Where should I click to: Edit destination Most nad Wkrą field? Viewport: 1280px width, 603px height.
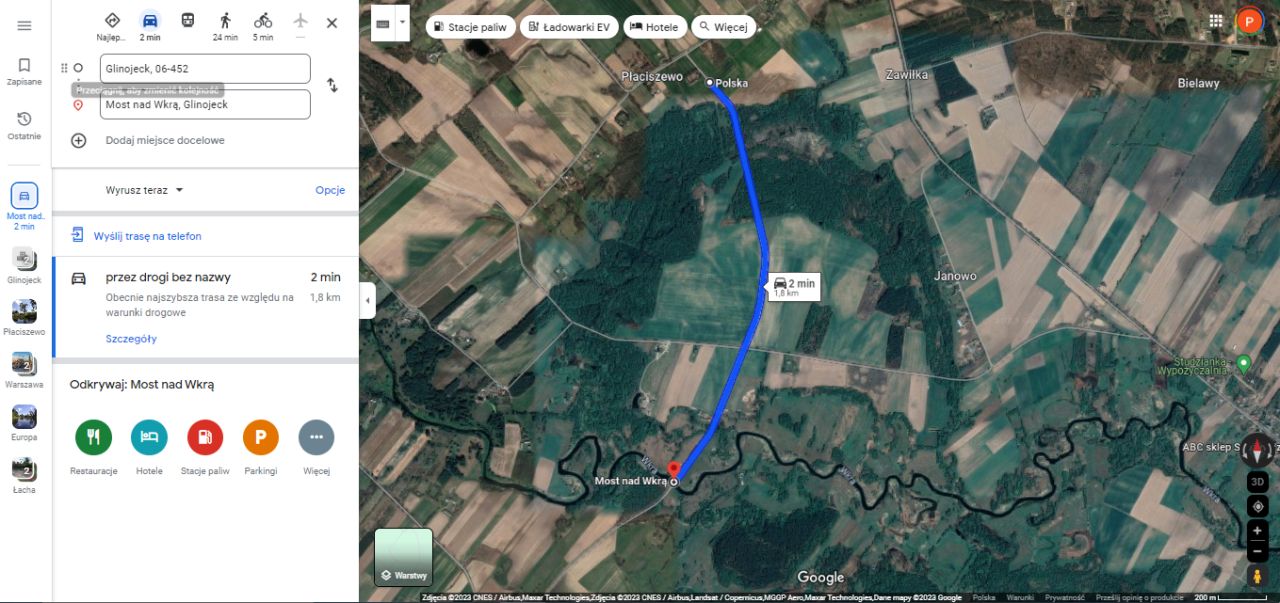[205, 105]
